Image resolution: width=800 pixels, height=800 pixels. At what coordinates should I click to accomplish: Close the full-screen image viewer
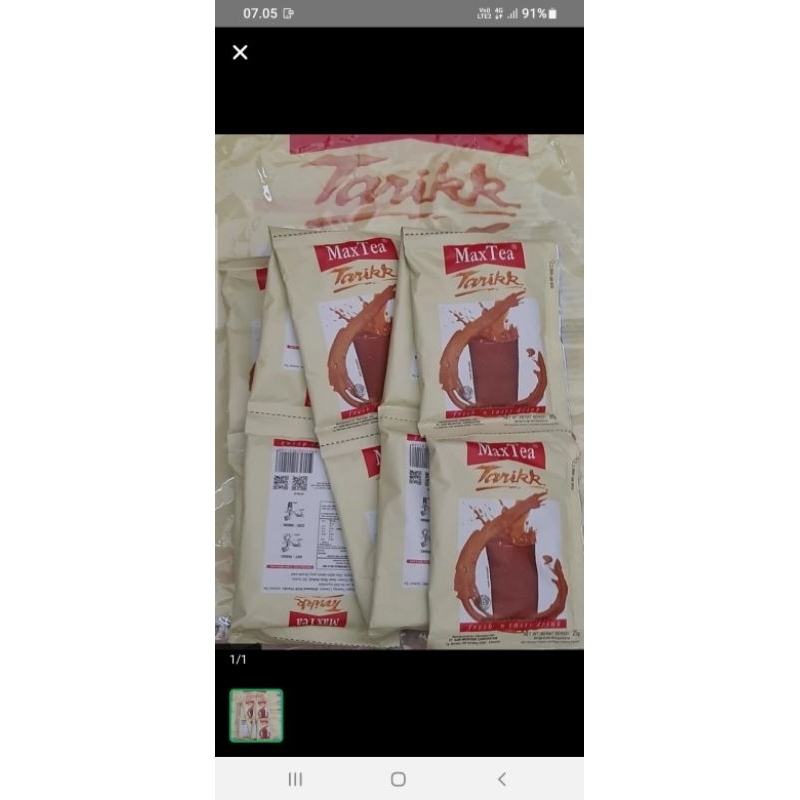240,52
